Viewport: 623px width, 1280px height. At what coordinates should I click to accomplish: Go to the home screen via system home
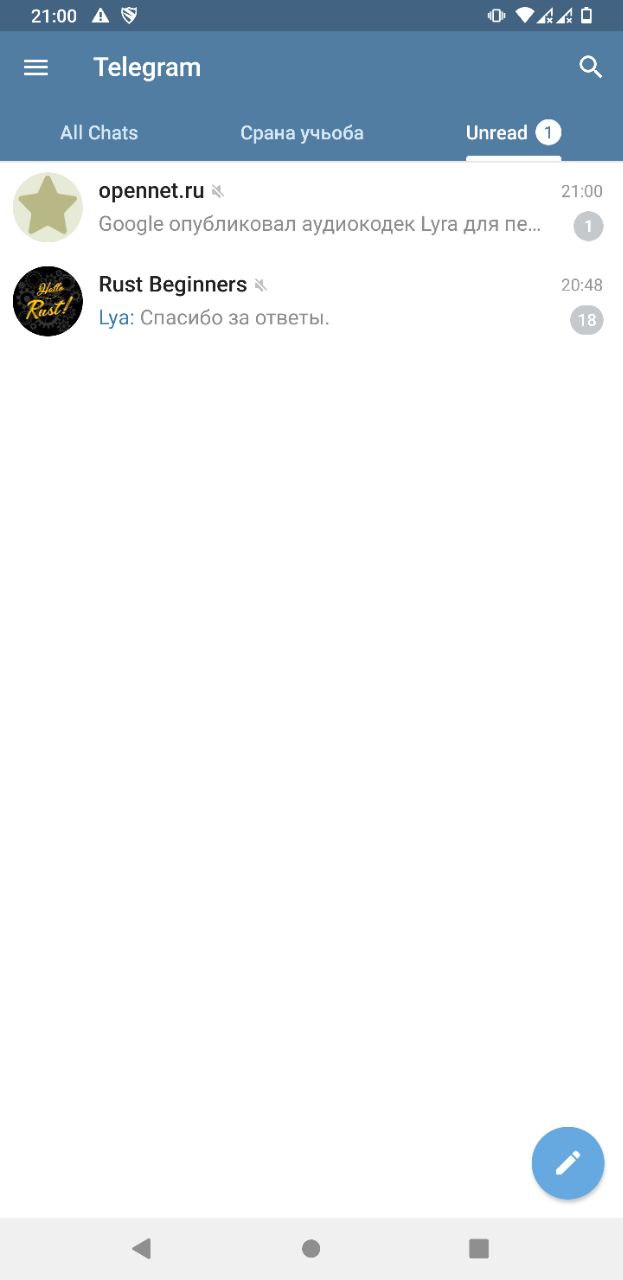pos(311,1248)
